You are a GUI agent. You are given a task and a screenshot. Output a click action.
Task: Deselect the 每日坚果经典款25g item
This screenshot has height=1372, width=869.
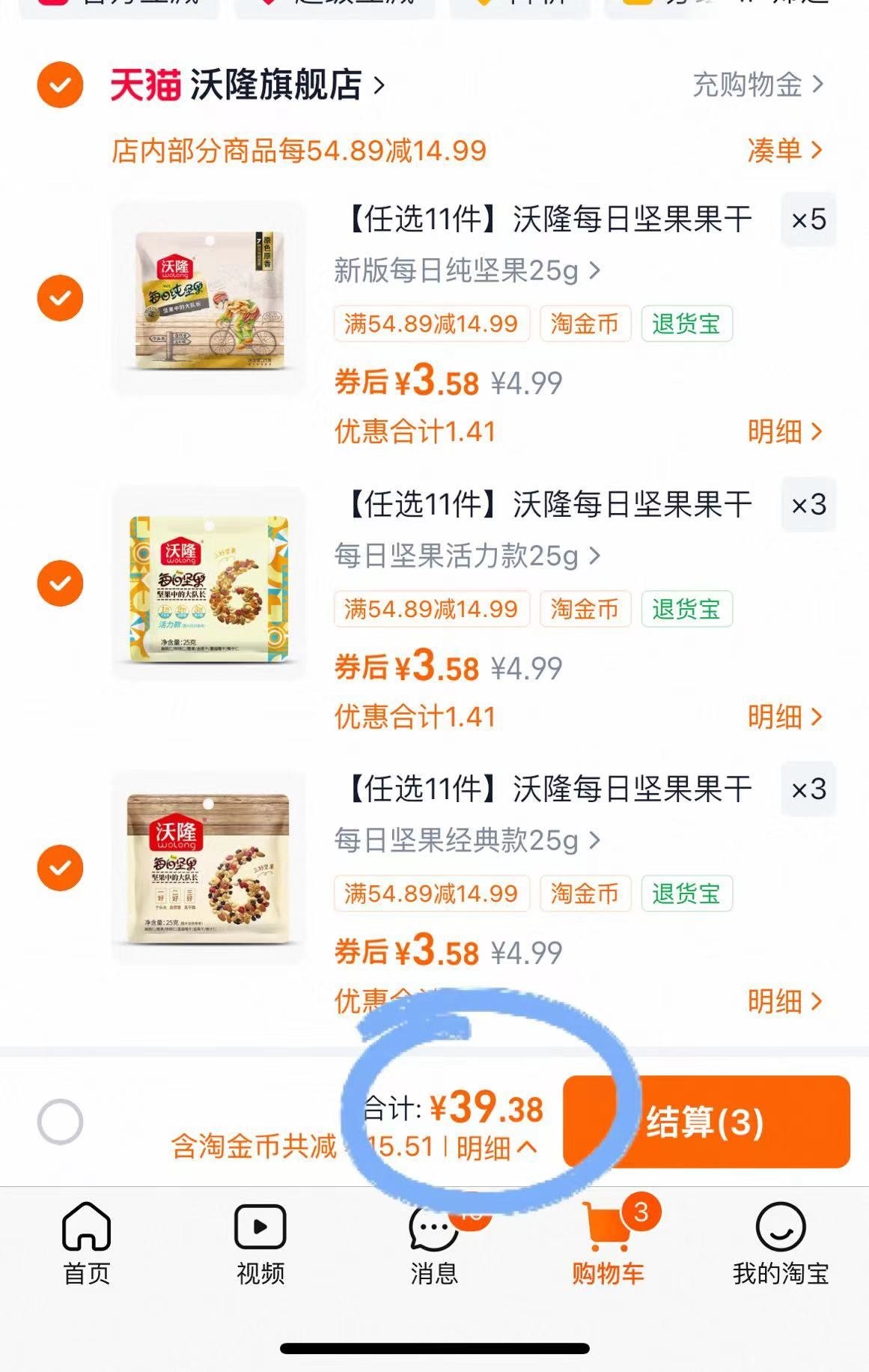(x=60, y=867)
